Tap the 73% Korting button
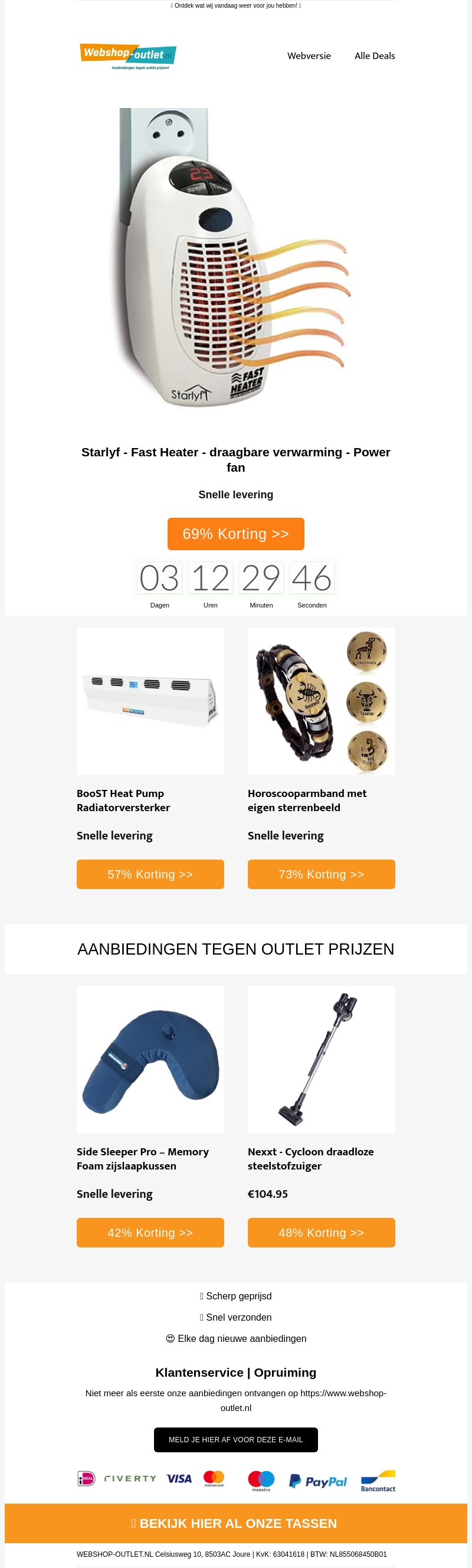The width and height of the screenshot is (472, 1568). click(321, 874)
